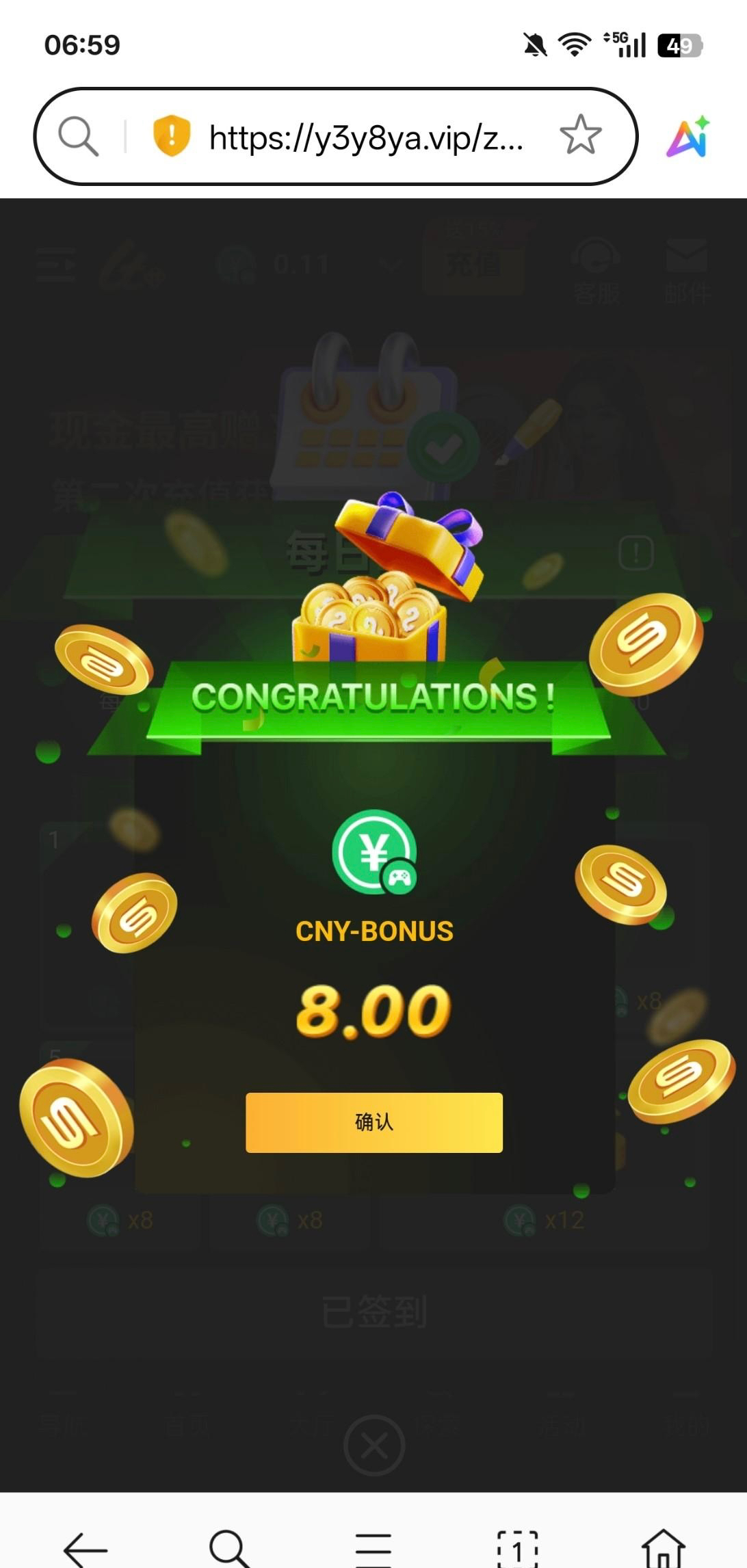Close the popup with the circled X
747x1568 pixels.
click(374, 1445)
